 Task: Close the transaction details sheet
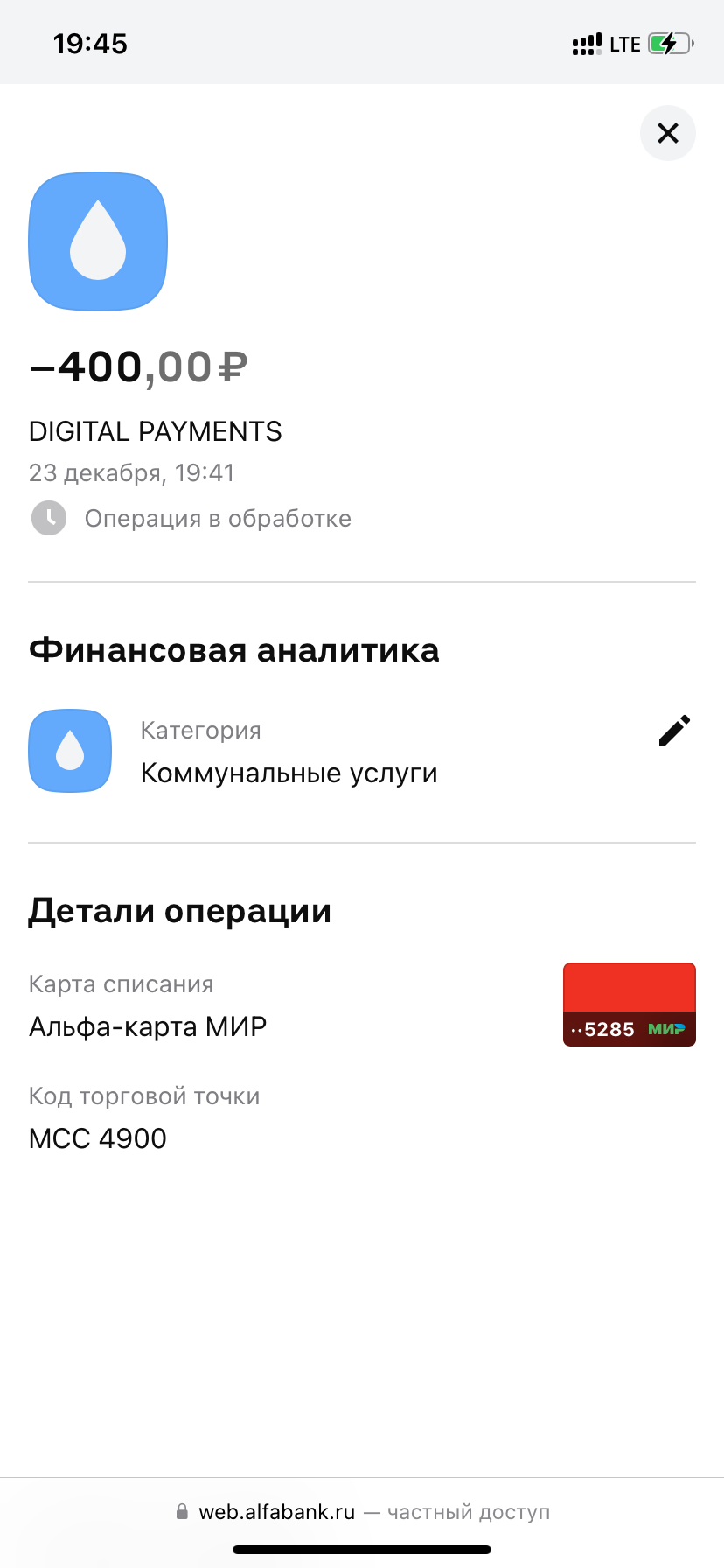coord(667,133)
